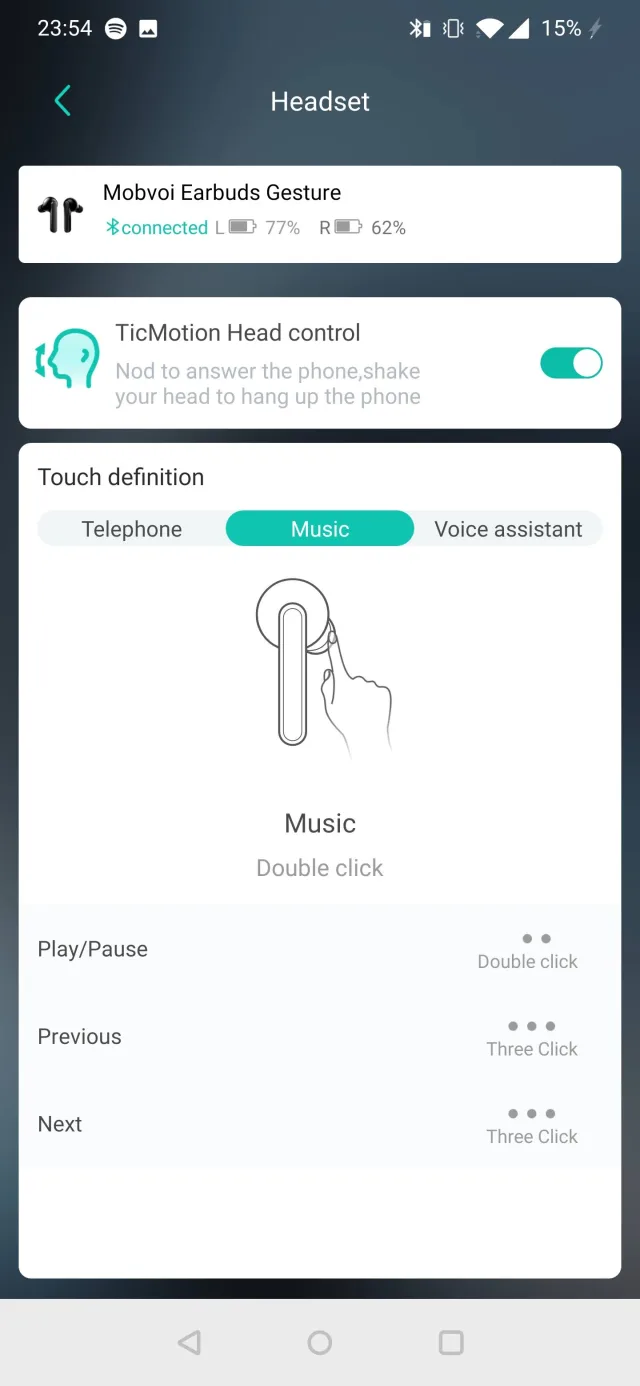This screenshot has height=1386, width=640.
Task: Switch to the Voice assistant tab
Action: [x=508, y=529]
